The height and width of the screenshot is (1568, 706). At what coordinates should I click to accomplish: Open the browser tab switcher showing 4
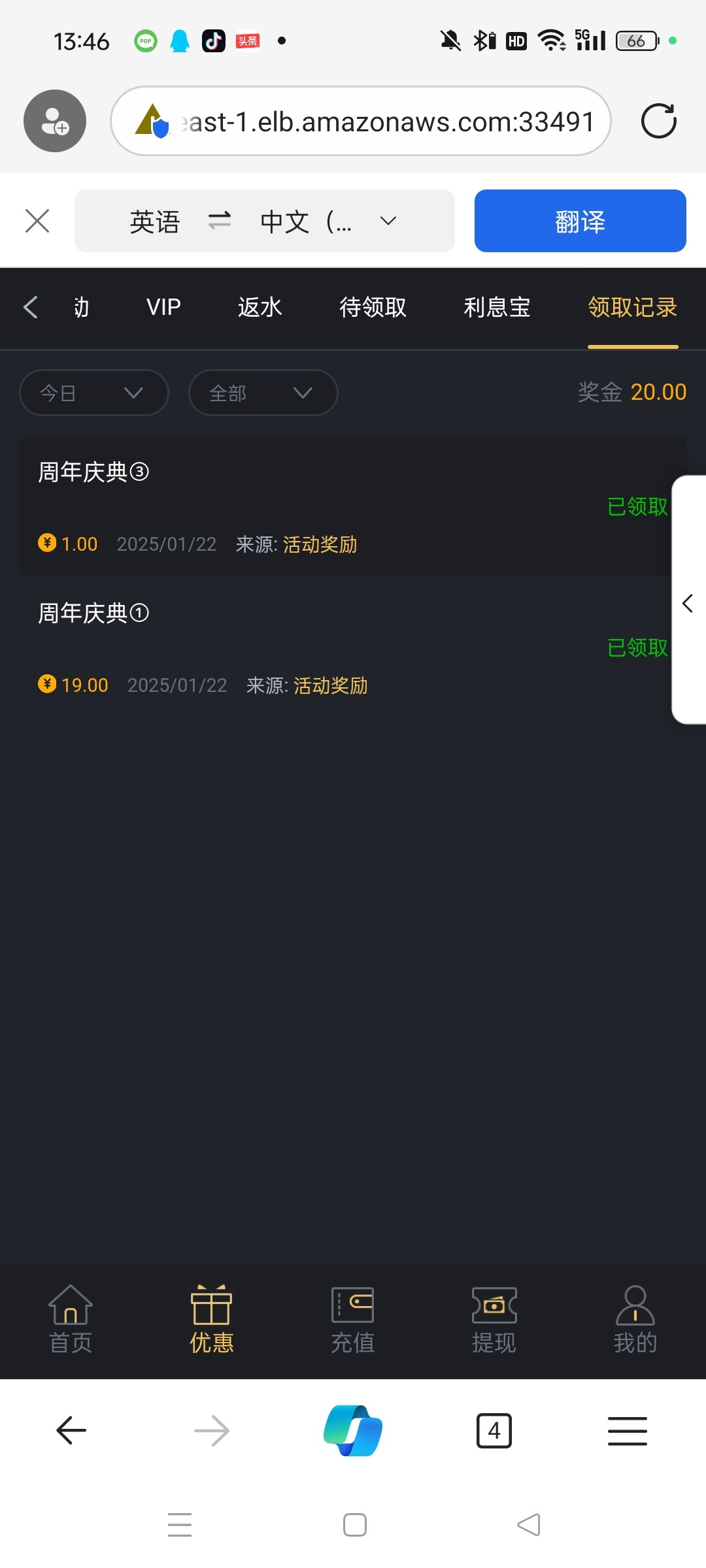494,1431
